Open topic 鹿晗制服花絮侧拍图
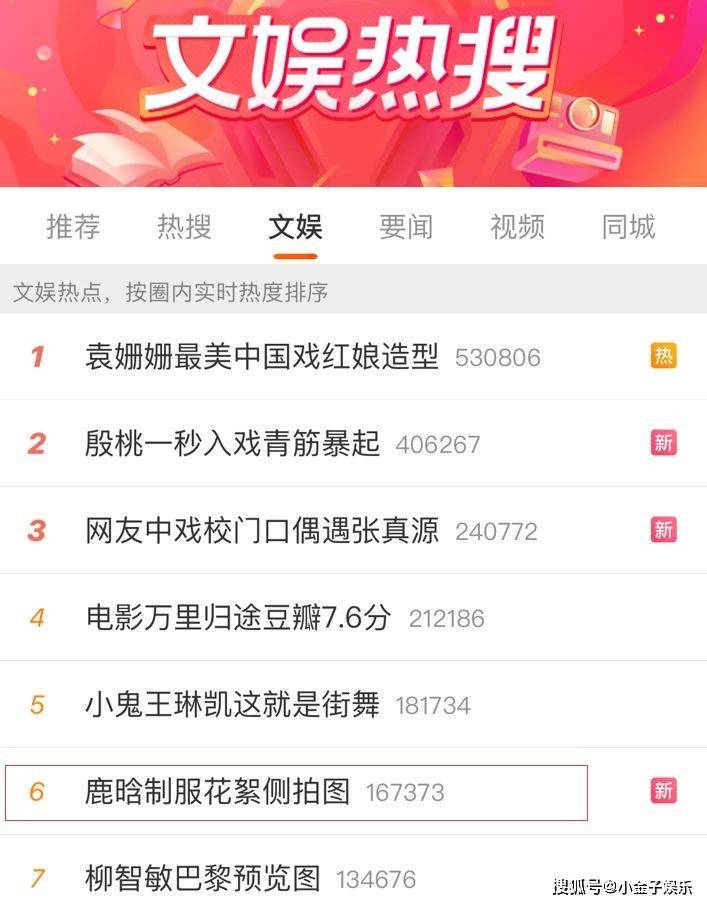Image resolution: width=707 pixels, height=904 pixels. 218,792
